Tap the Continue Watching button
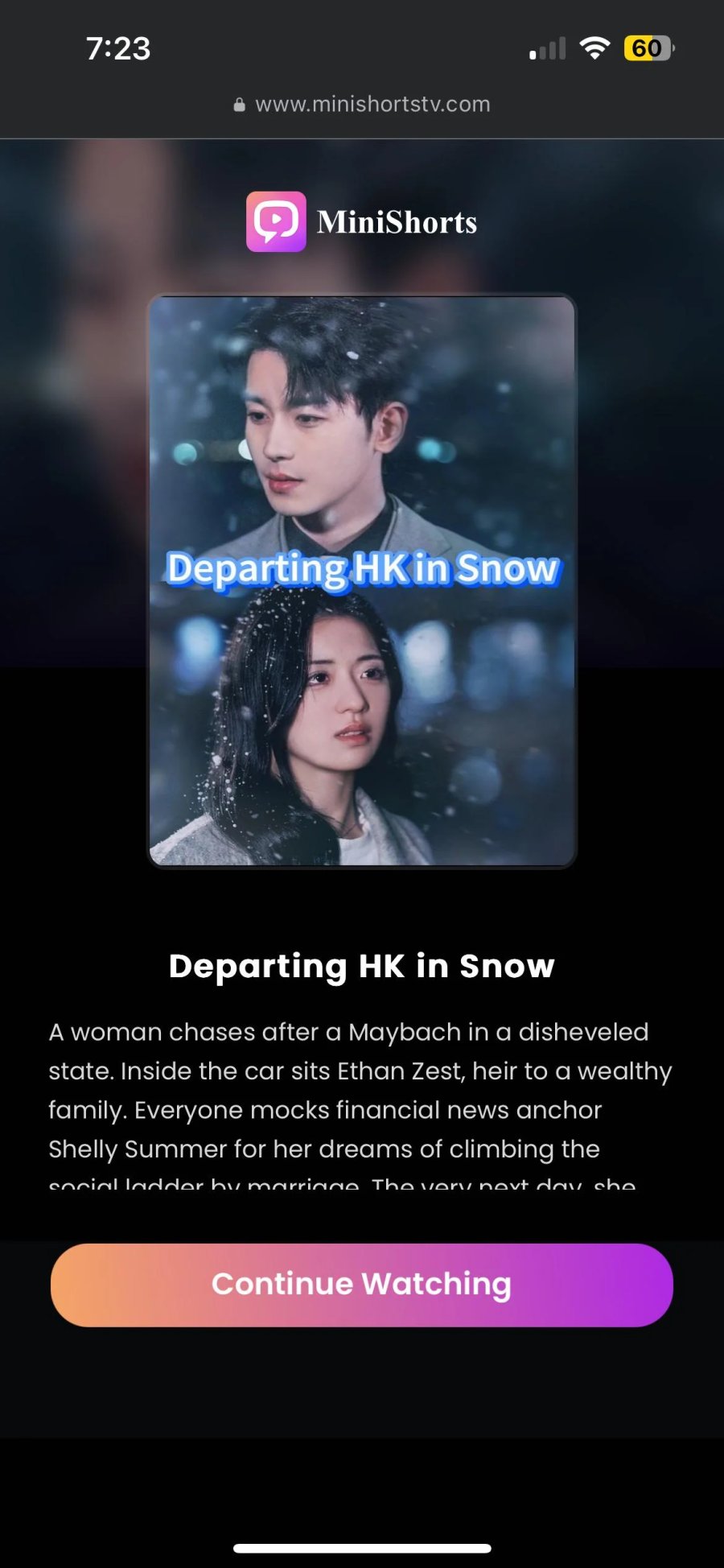Image resolution: width=724 pixels, height=1568 pixels. tap(361, 1285)
